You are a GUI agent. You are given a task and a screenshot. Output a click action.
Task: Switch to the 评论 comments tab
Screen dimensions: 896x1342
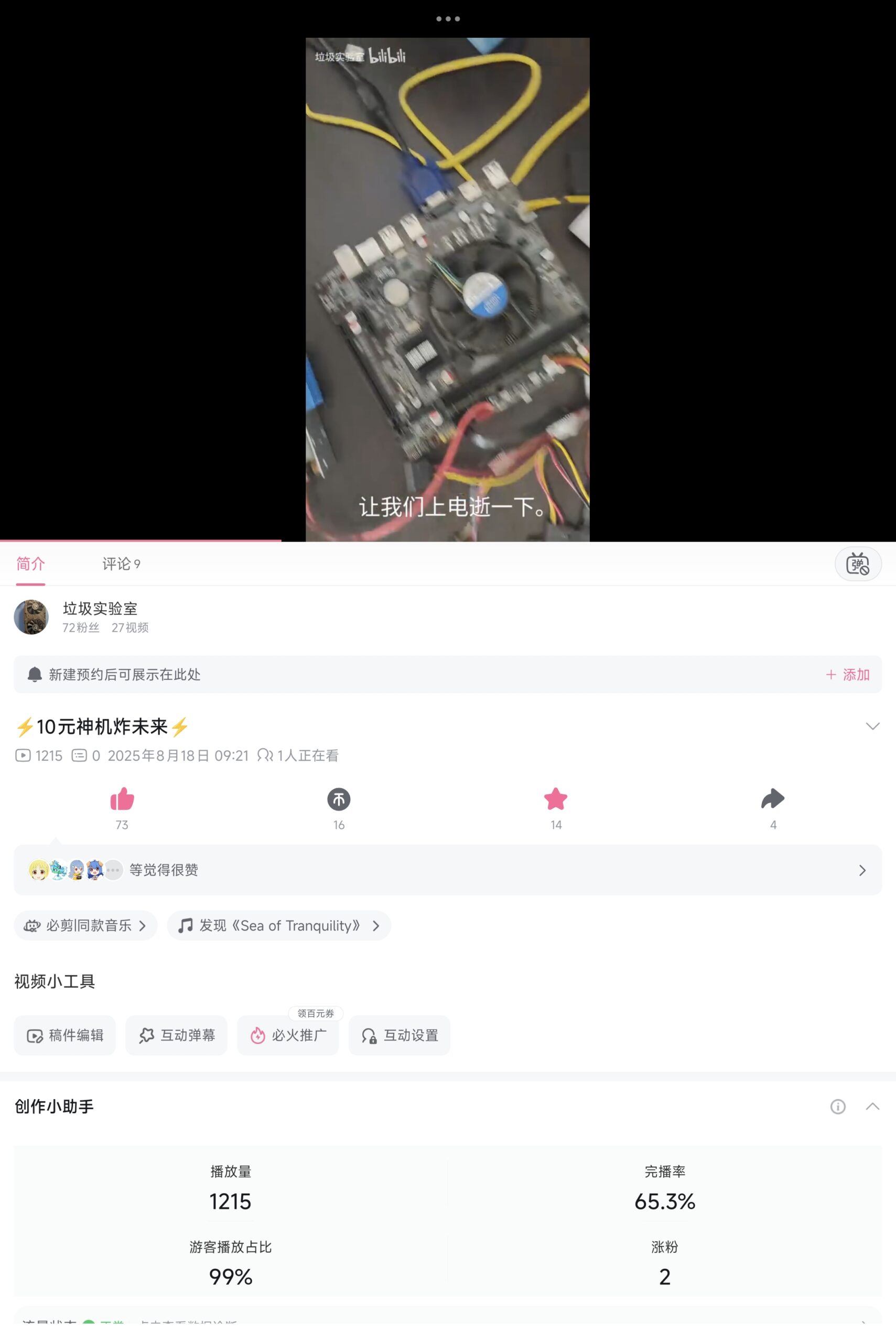(120, 564)
